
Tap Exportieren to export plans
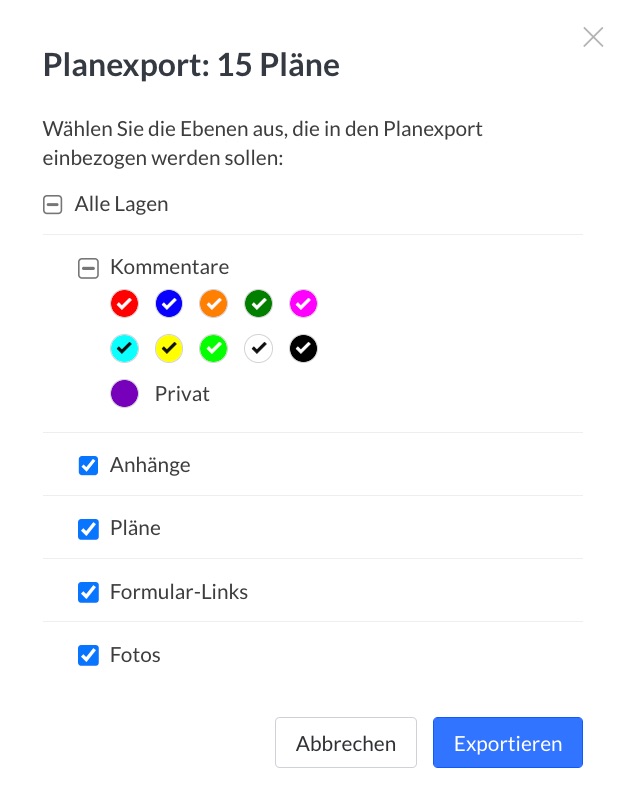coord(508,743)
